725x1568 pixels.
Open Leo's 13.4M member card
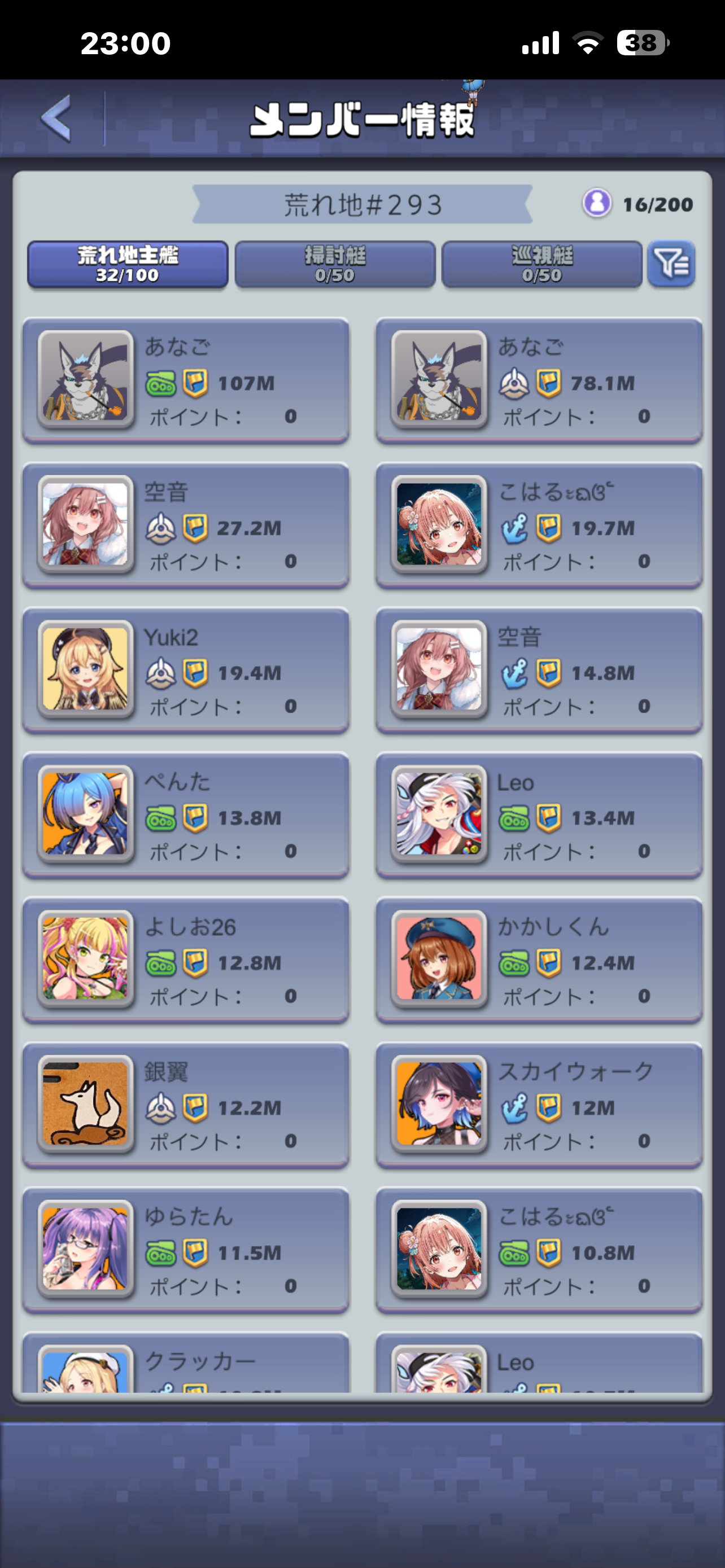pos(539,816)
